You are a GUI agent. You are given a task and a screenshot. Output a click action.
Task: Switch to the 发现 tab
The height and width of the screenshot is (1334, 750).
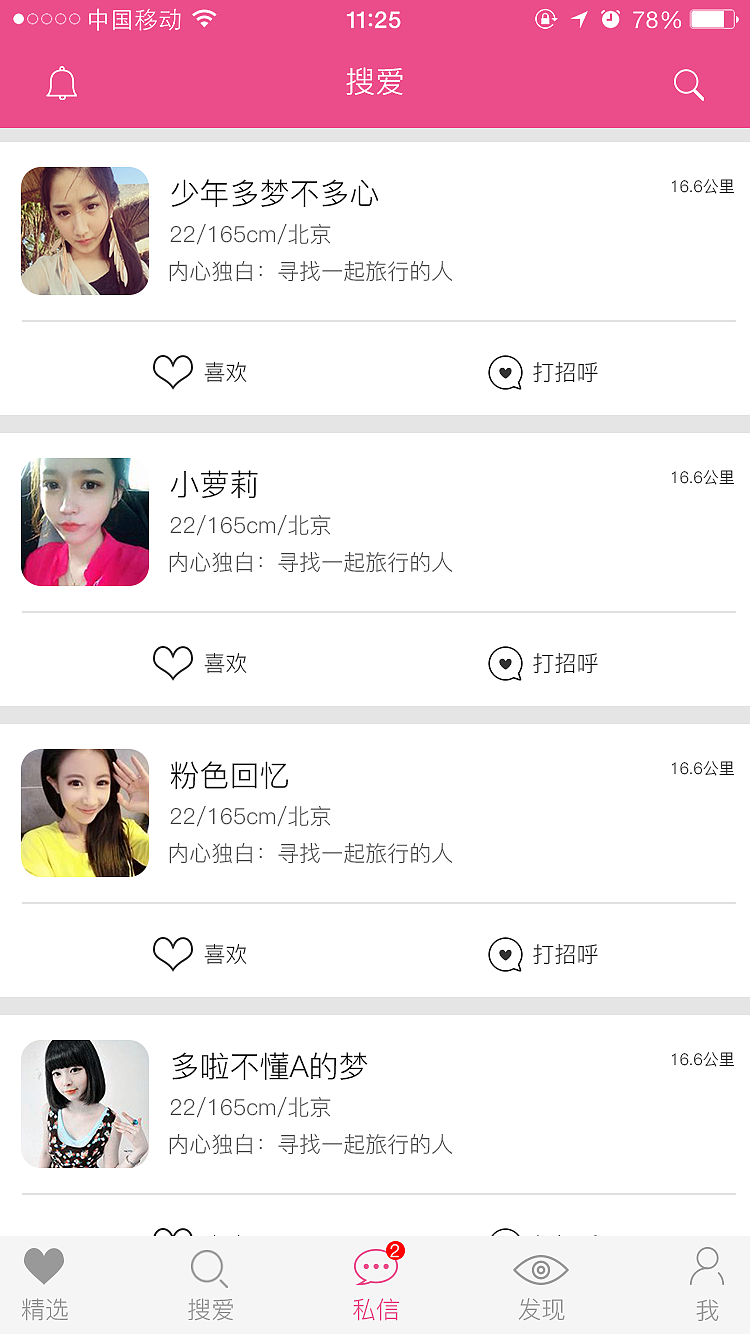(541, 1285)
